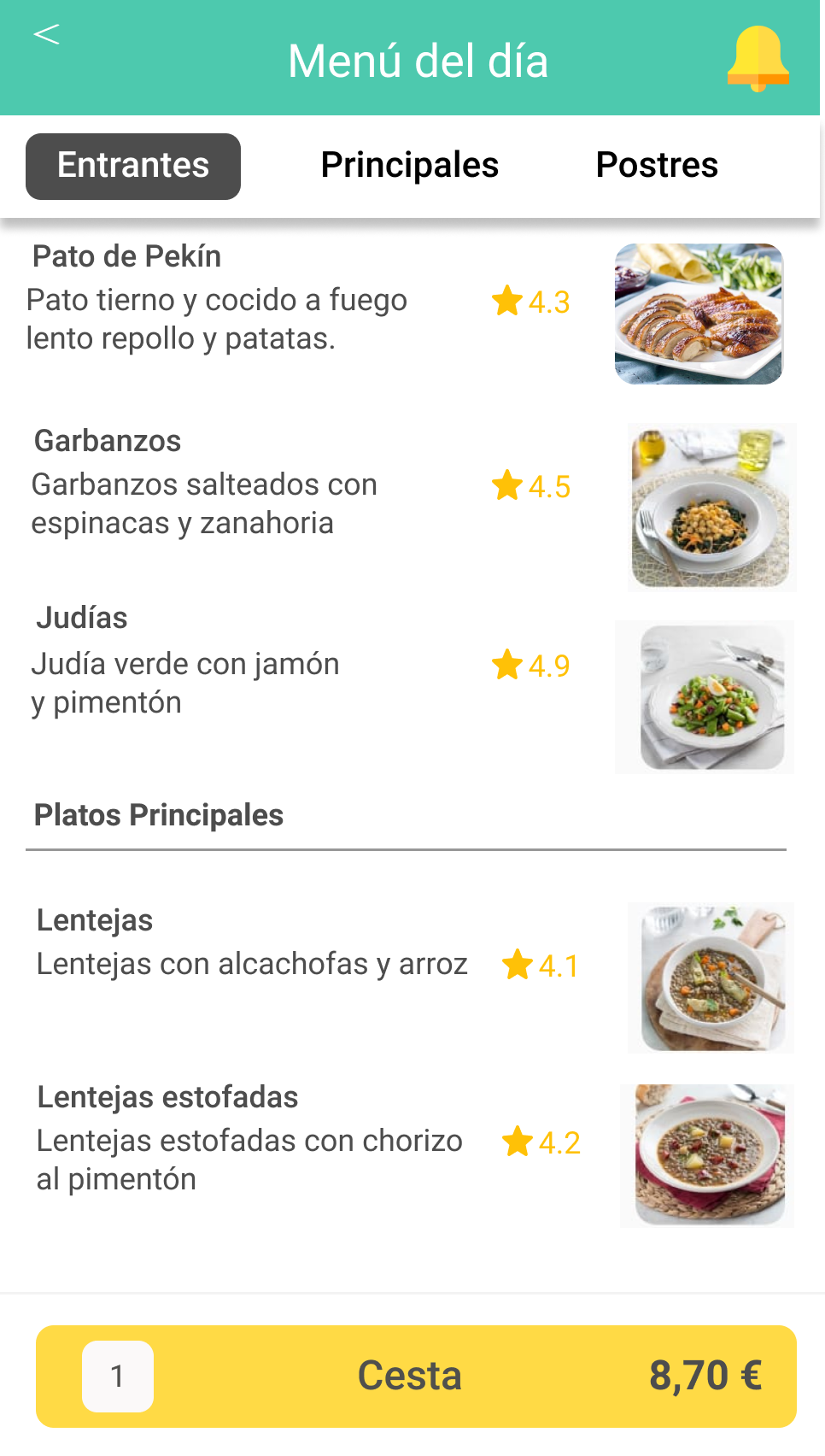Switch to the Principales tab
This screenshot has height=1456, width=825.
[x=409, y=166]
